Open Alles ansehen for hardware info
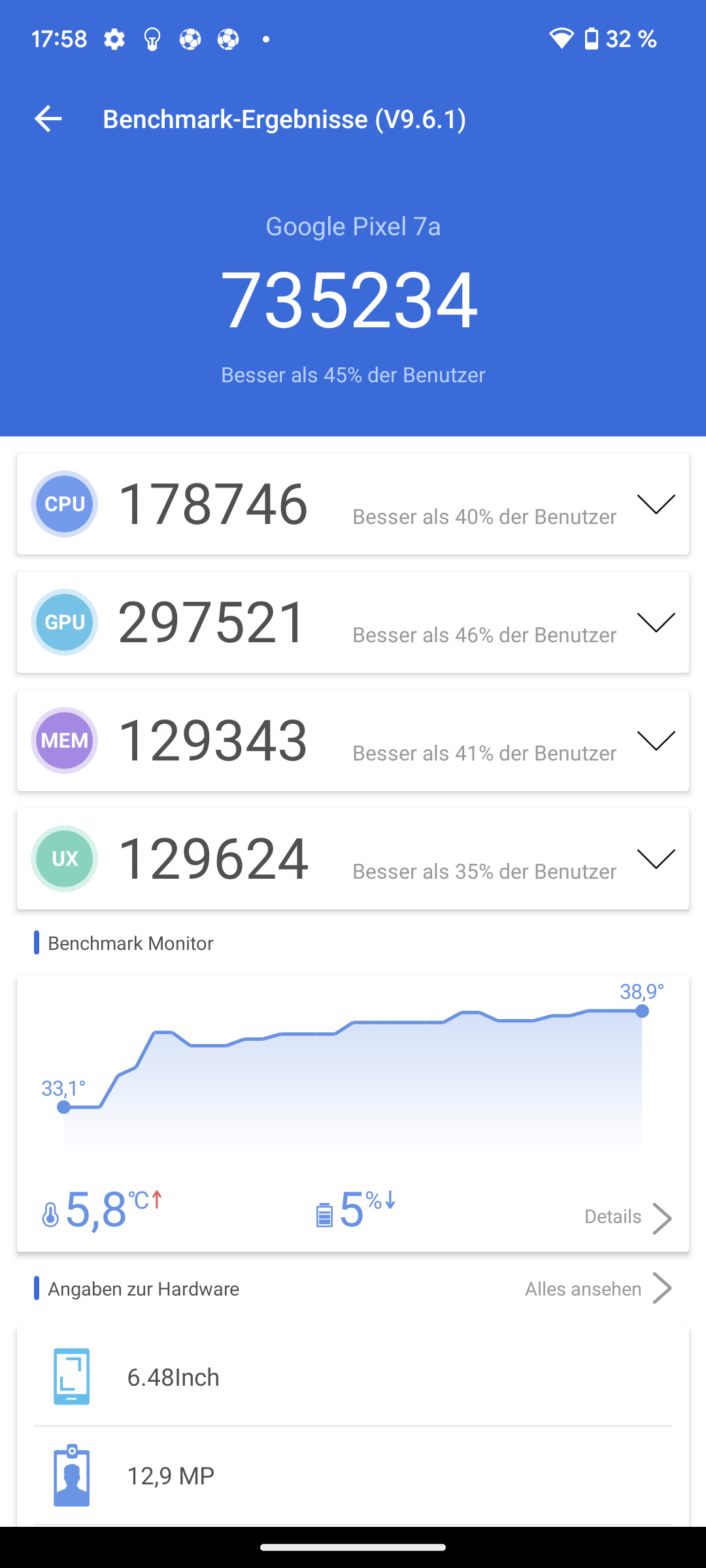This screenshot has width=706, height=1568. (x=599, y=1289)
